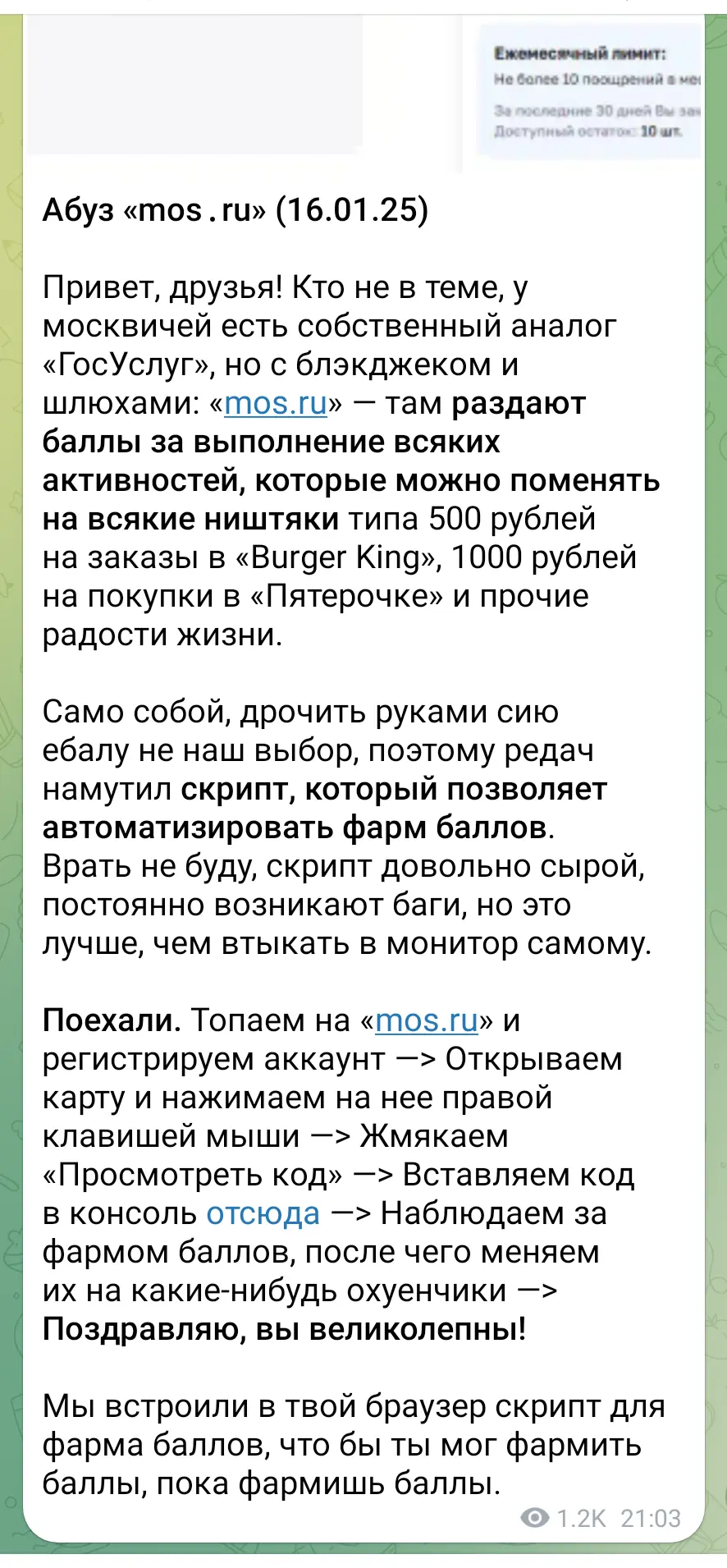The height and width of the screenshot is (1568, 727).
Task: Open the monthly limit image on the right
Action: (590, 90)
